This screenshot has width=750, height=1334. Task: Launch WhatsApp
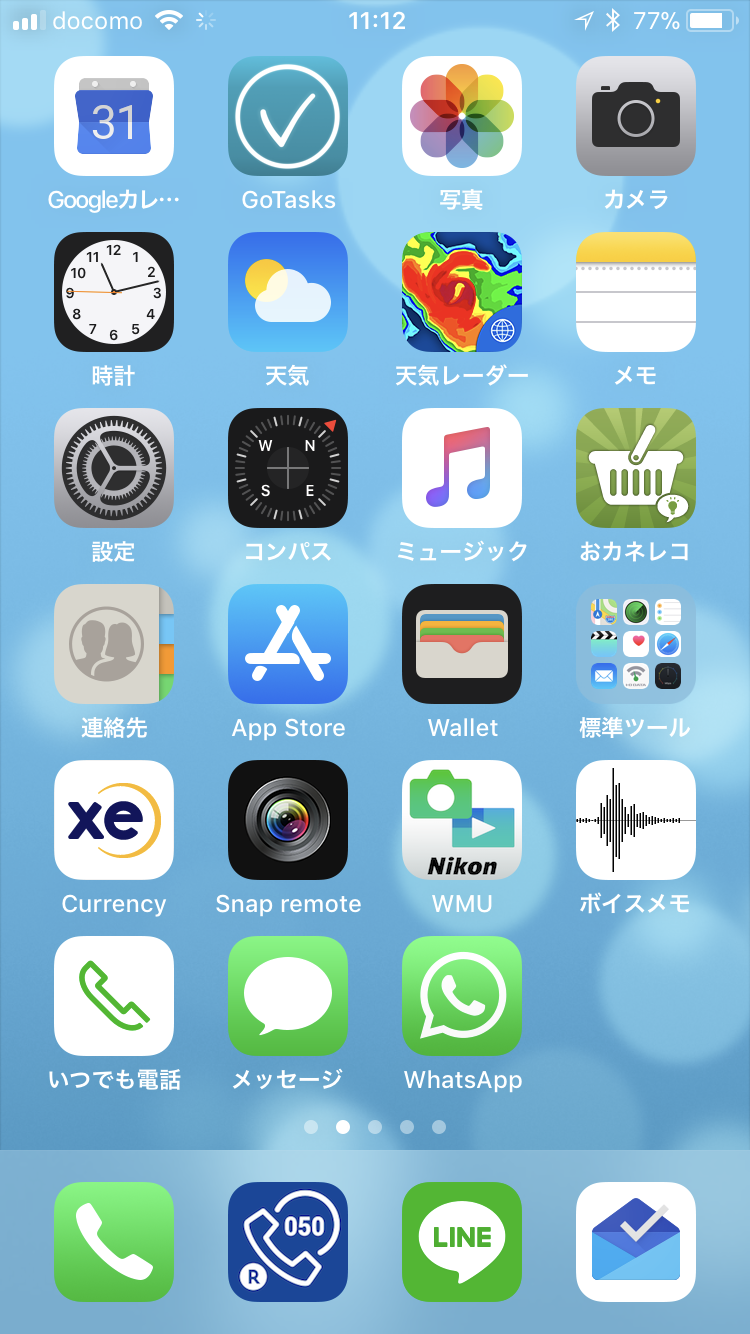462,996
